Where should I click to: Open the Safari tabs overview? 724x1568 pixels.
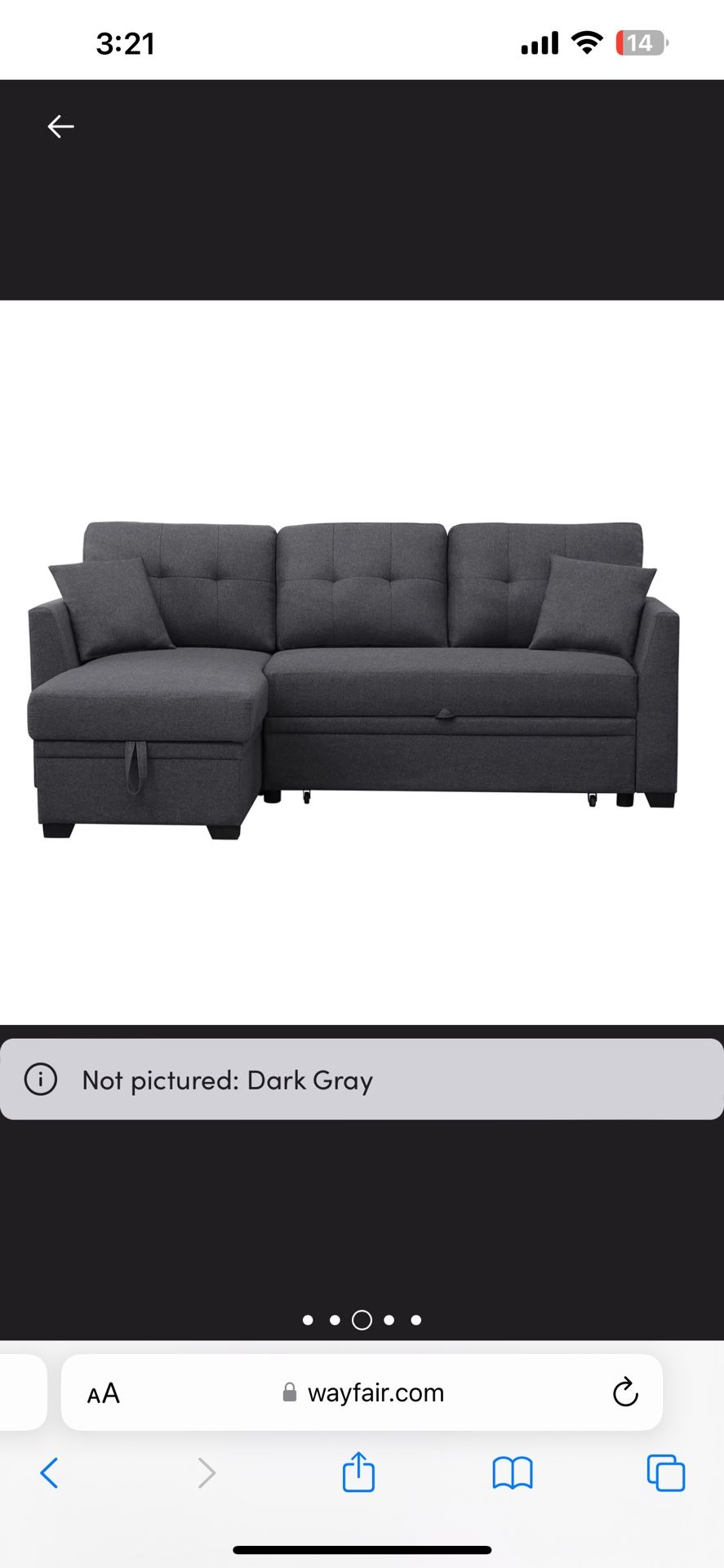point(666,1473)
